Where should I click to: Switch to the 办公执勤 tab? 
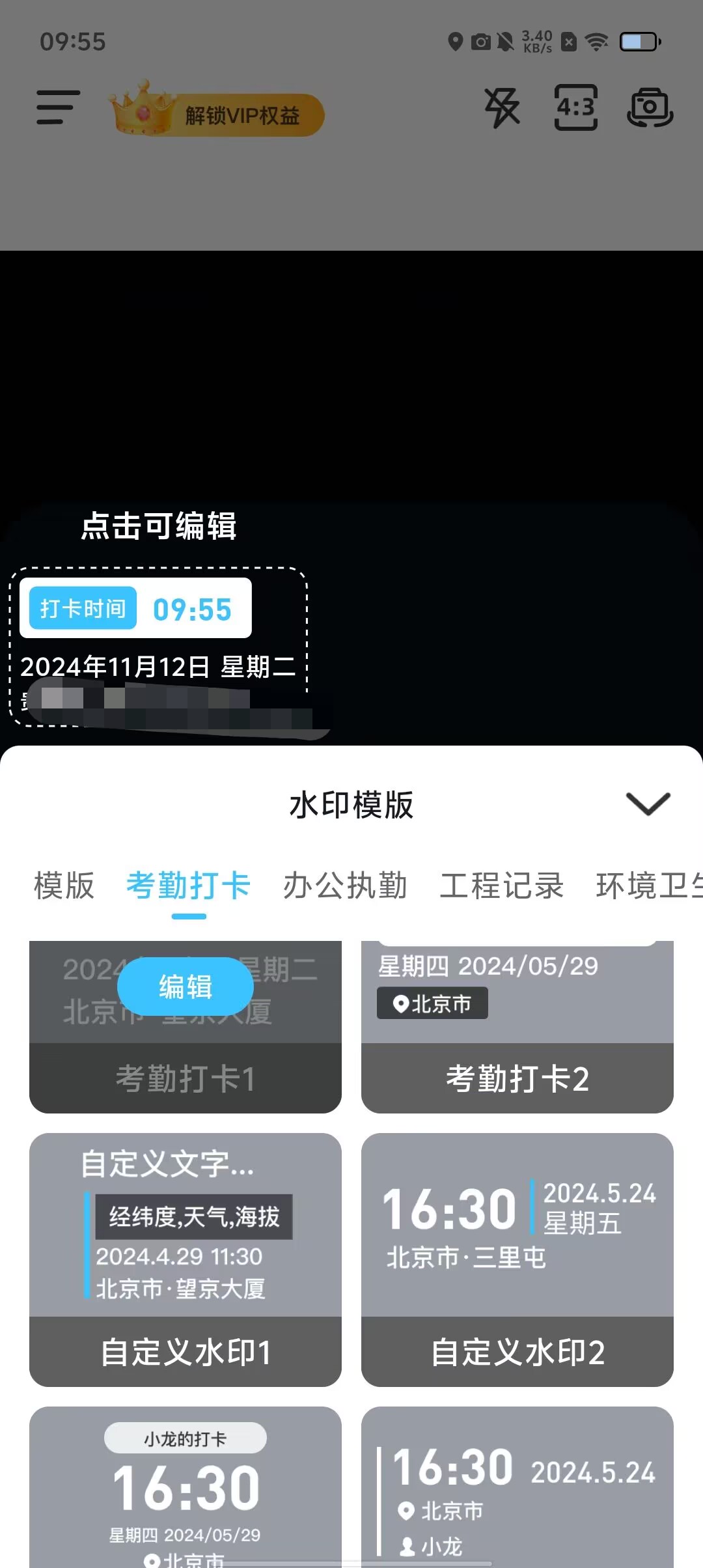tap(345, 886)
